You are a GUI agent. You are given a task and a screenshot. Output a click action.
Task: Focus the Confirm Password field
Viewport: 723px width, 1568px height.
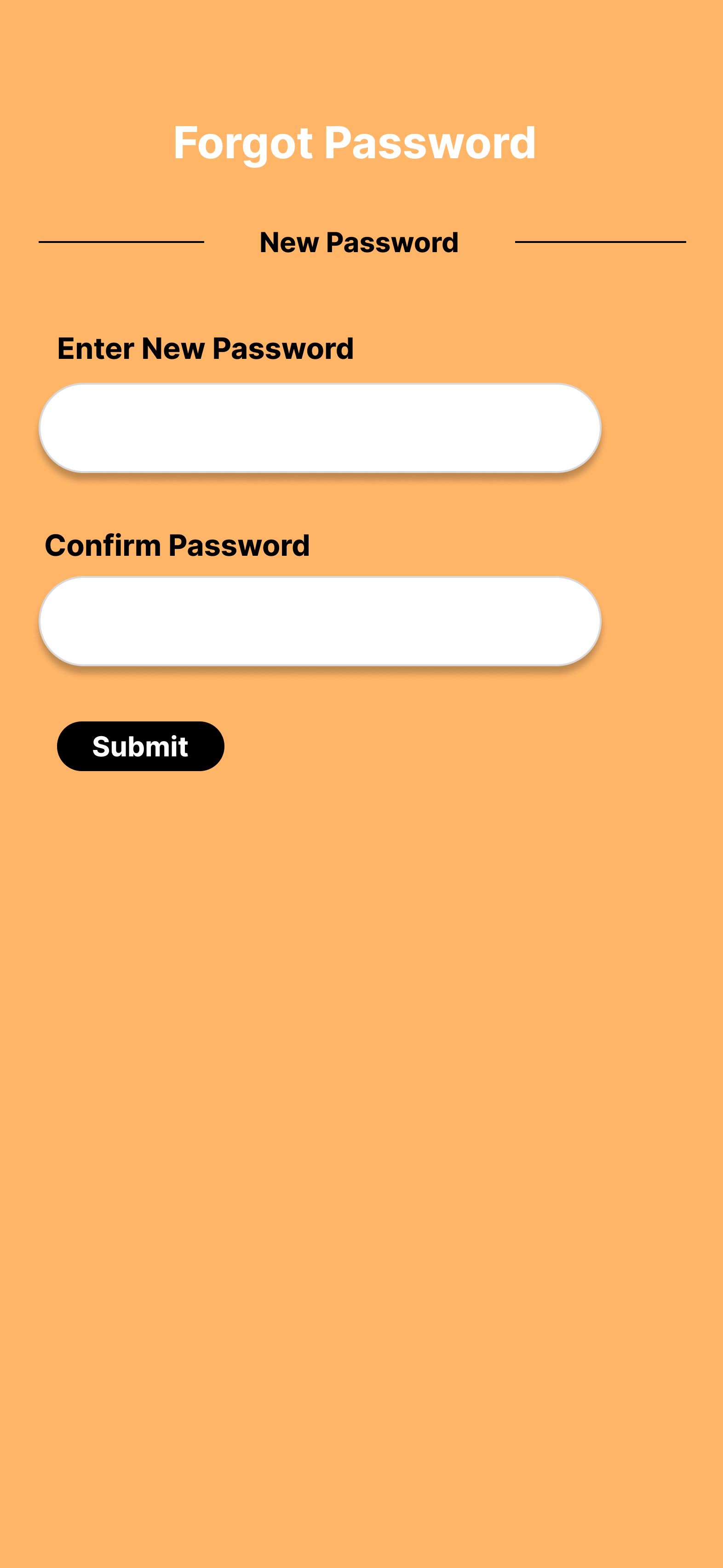click(x=320, y=621)
